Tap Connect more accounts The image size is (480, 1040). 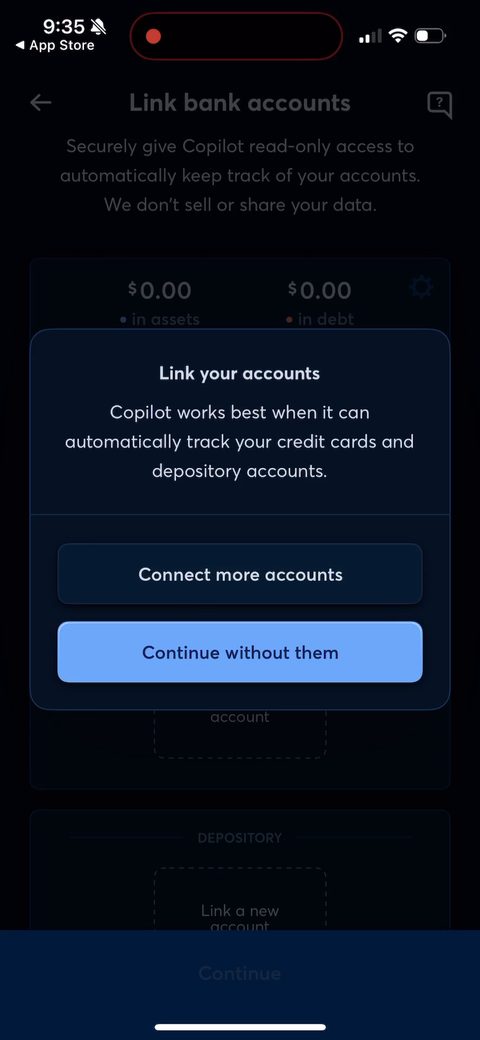[x=240, y=574]
